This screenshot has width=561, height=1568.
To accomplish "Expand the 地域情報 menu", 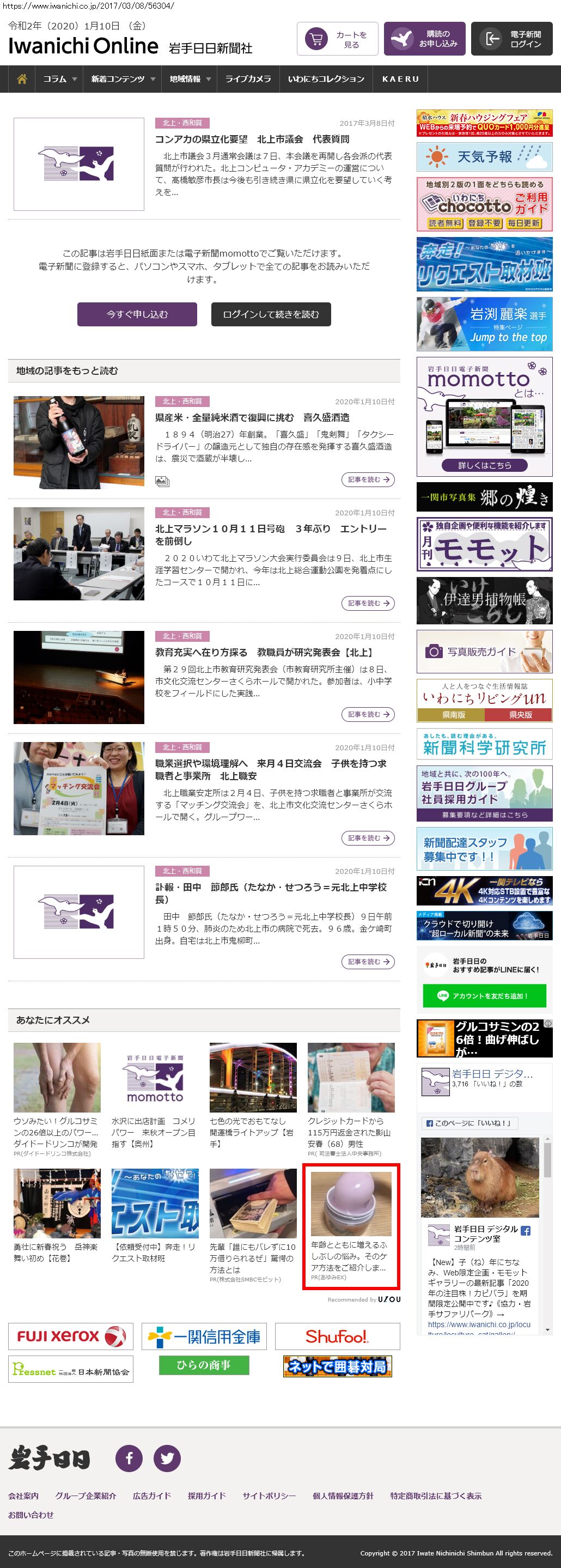I will pyautogui.click(x=190, y=79).
